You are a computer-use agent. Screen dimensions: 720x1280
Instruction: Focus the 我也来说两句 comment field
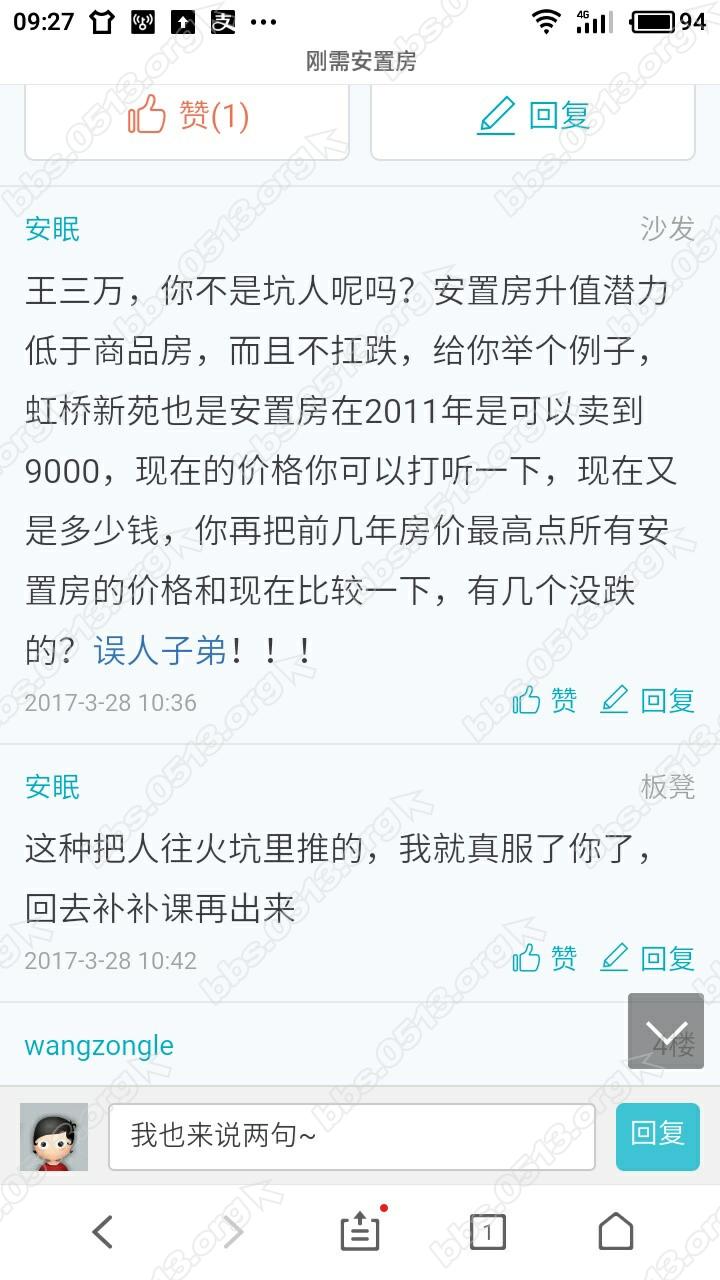click(x=351, y=1137)
